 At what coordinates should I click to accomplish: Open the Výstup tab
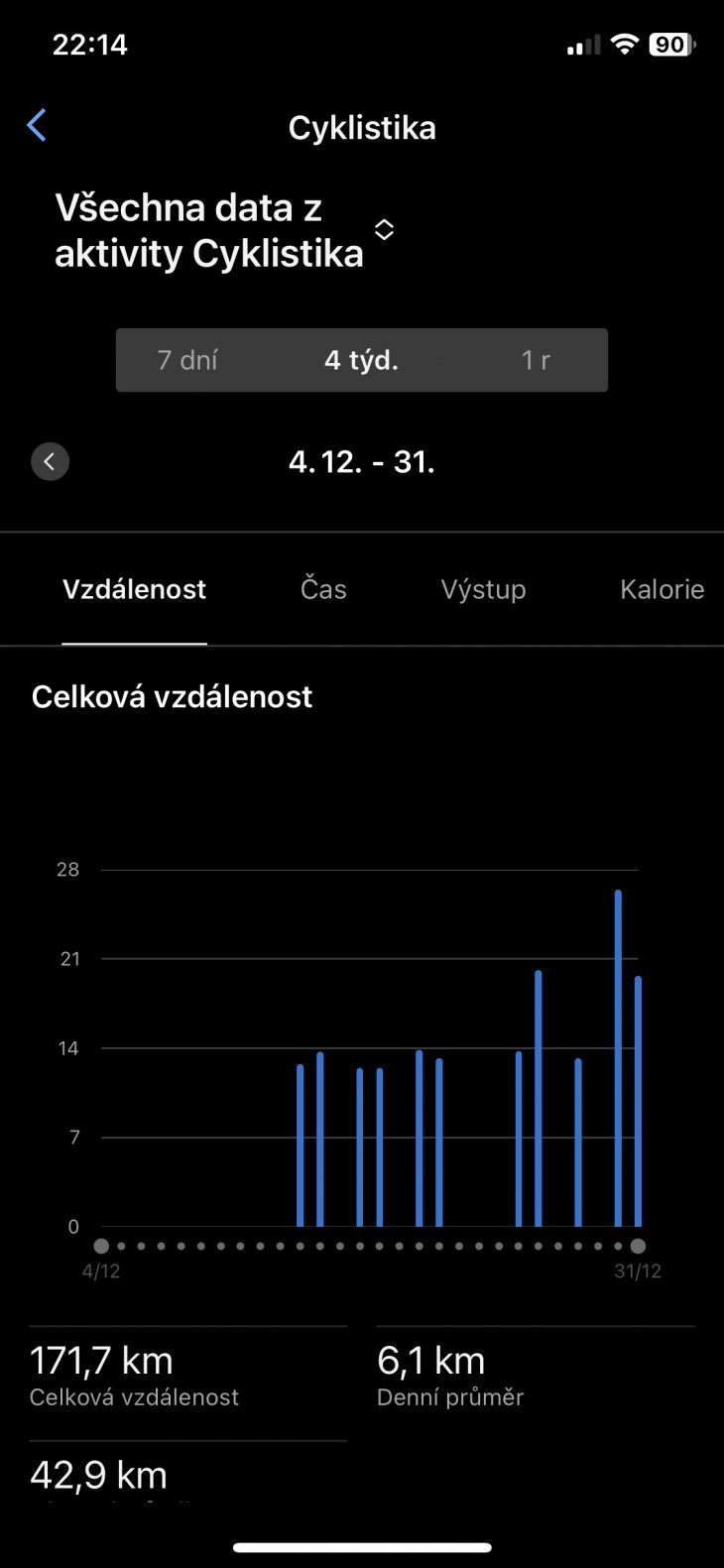[483, 589]
